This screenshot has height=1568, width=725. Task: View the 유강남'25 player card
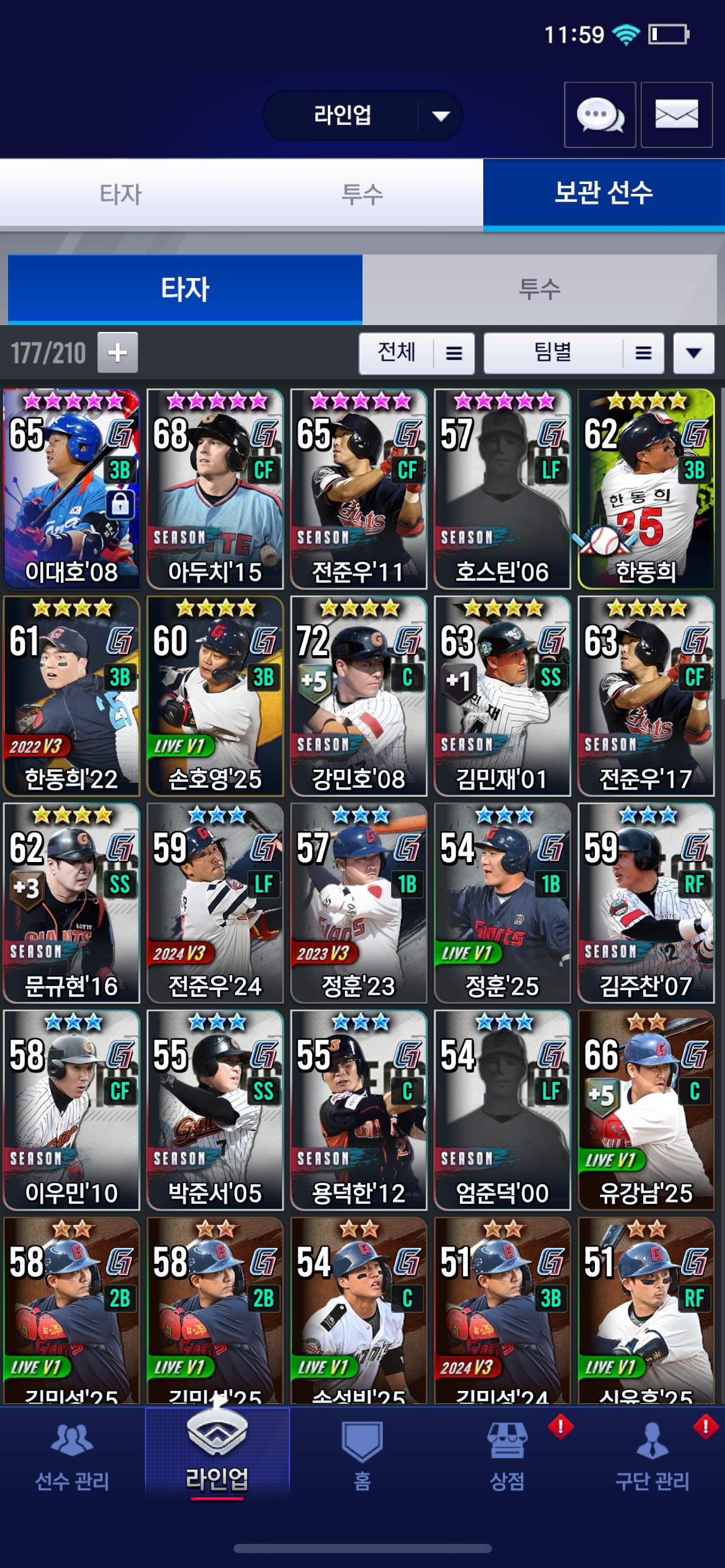click(646, 1110)
